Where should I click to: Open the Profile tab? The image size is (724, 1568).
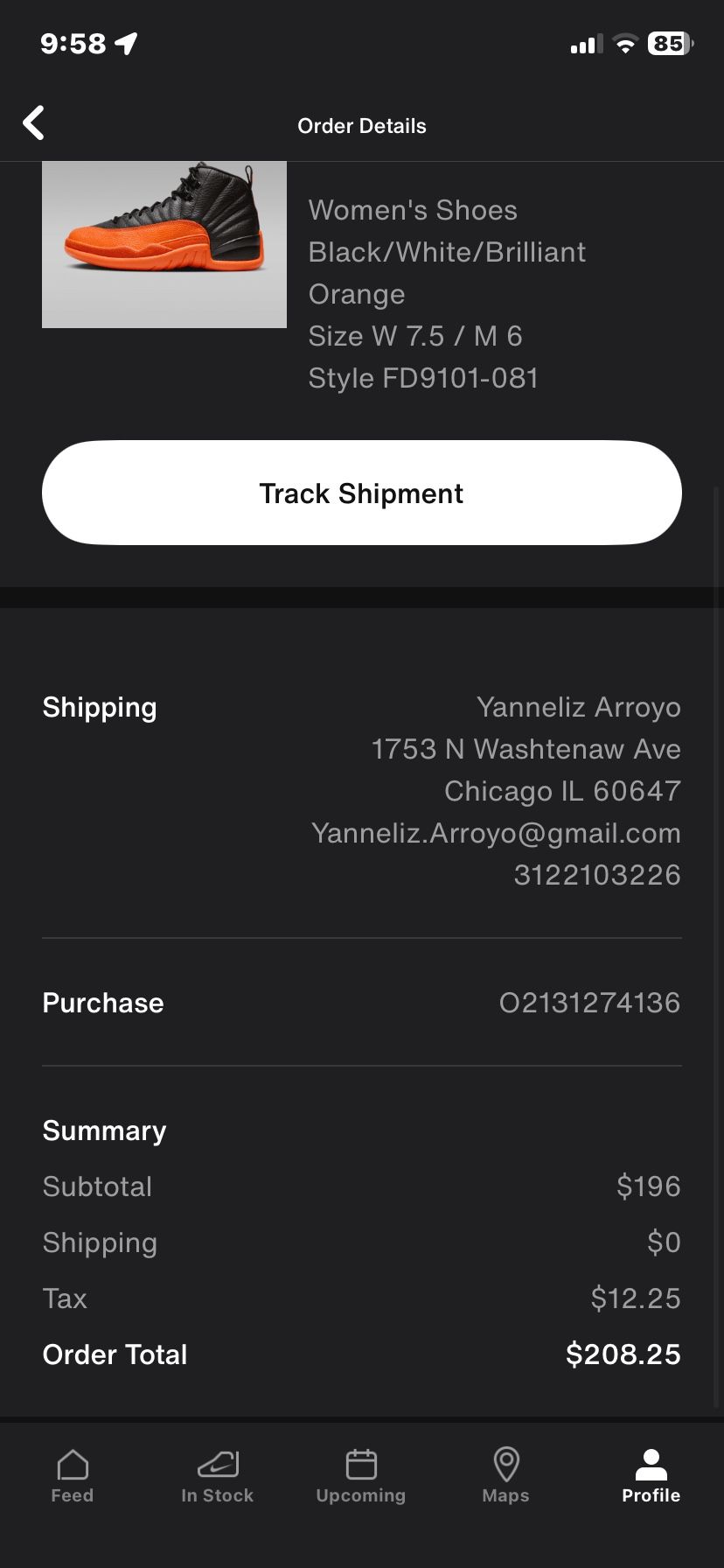click(x=651, y=1476)
